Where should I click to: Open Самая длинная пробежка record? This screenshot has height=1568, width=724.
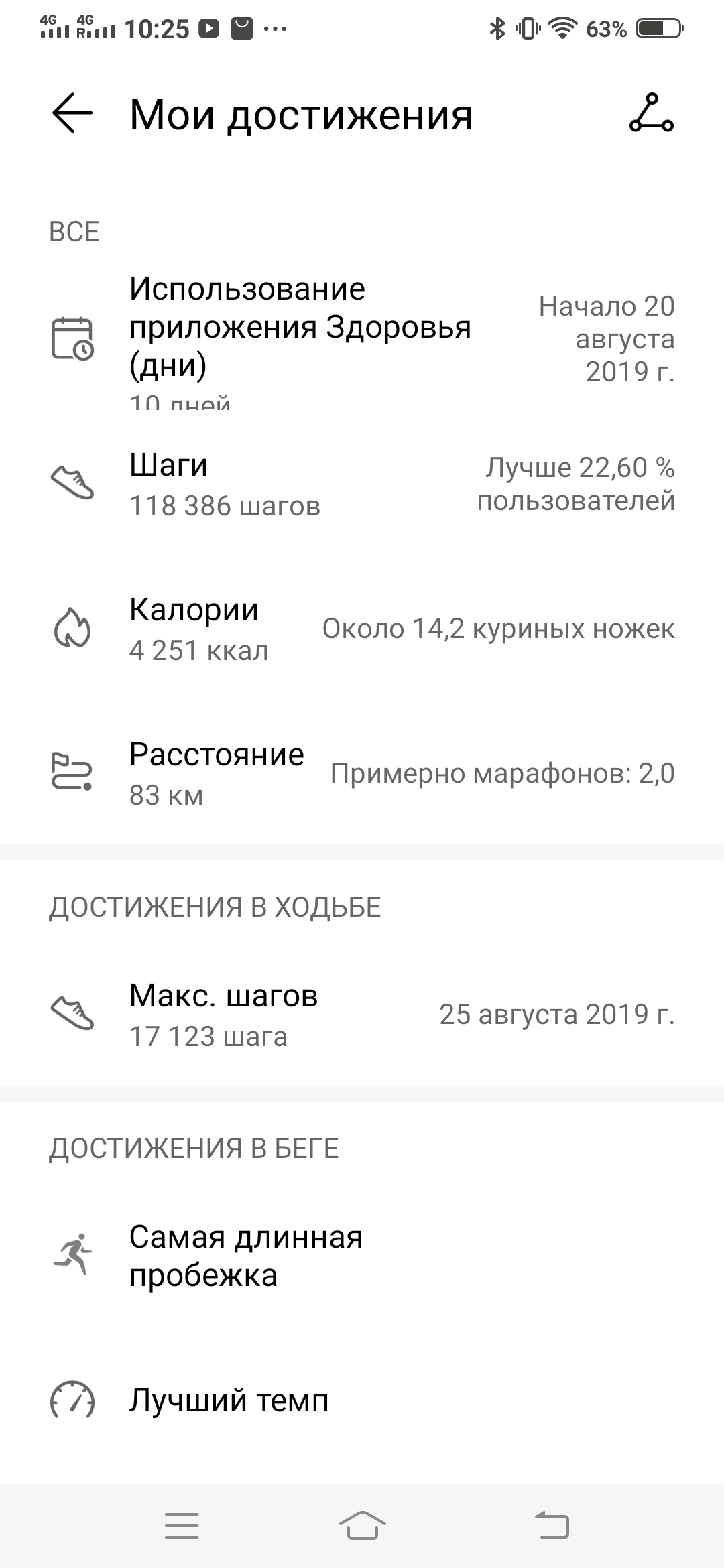[362, 1256]
